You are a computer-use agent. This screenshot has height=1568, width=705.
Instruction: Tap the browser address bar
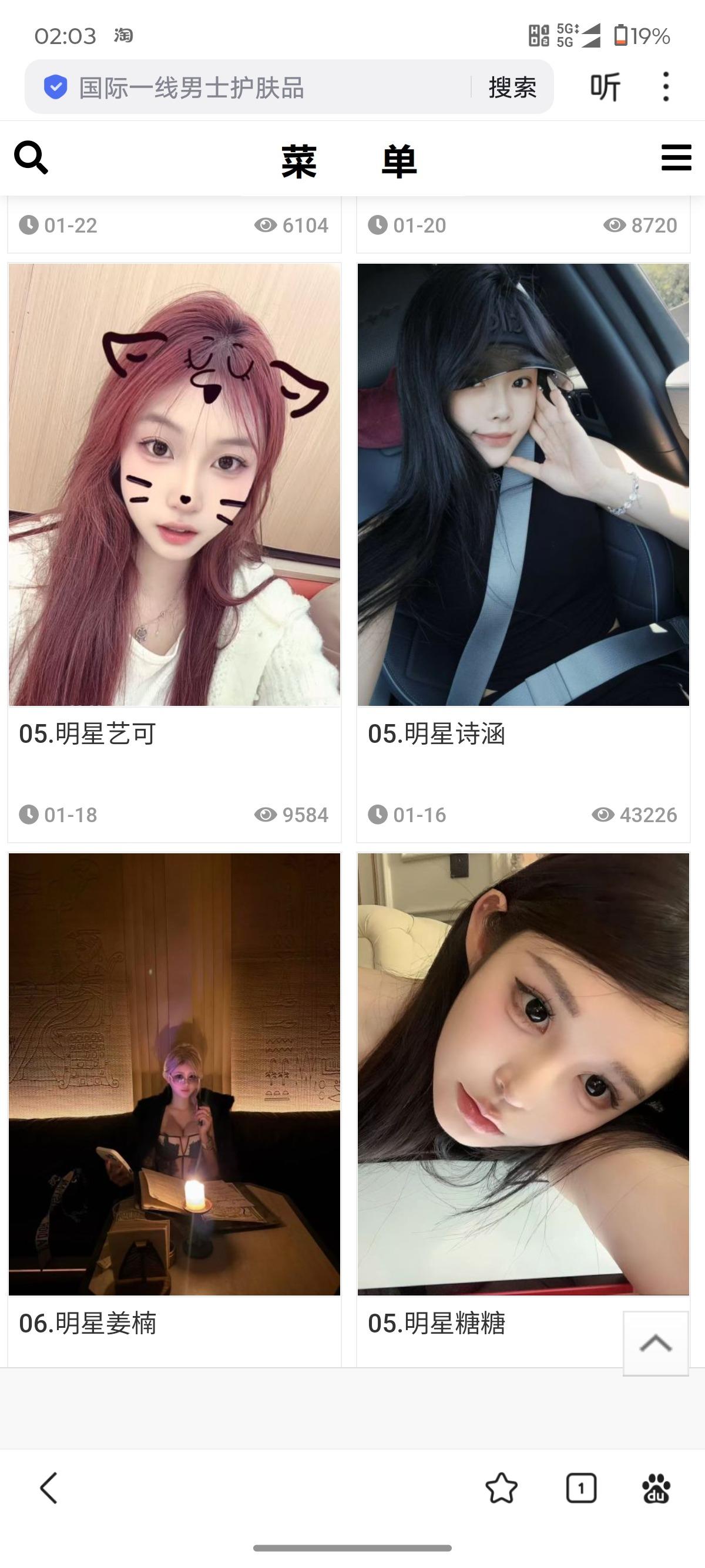pyautogui.click(x=256, y=88)
